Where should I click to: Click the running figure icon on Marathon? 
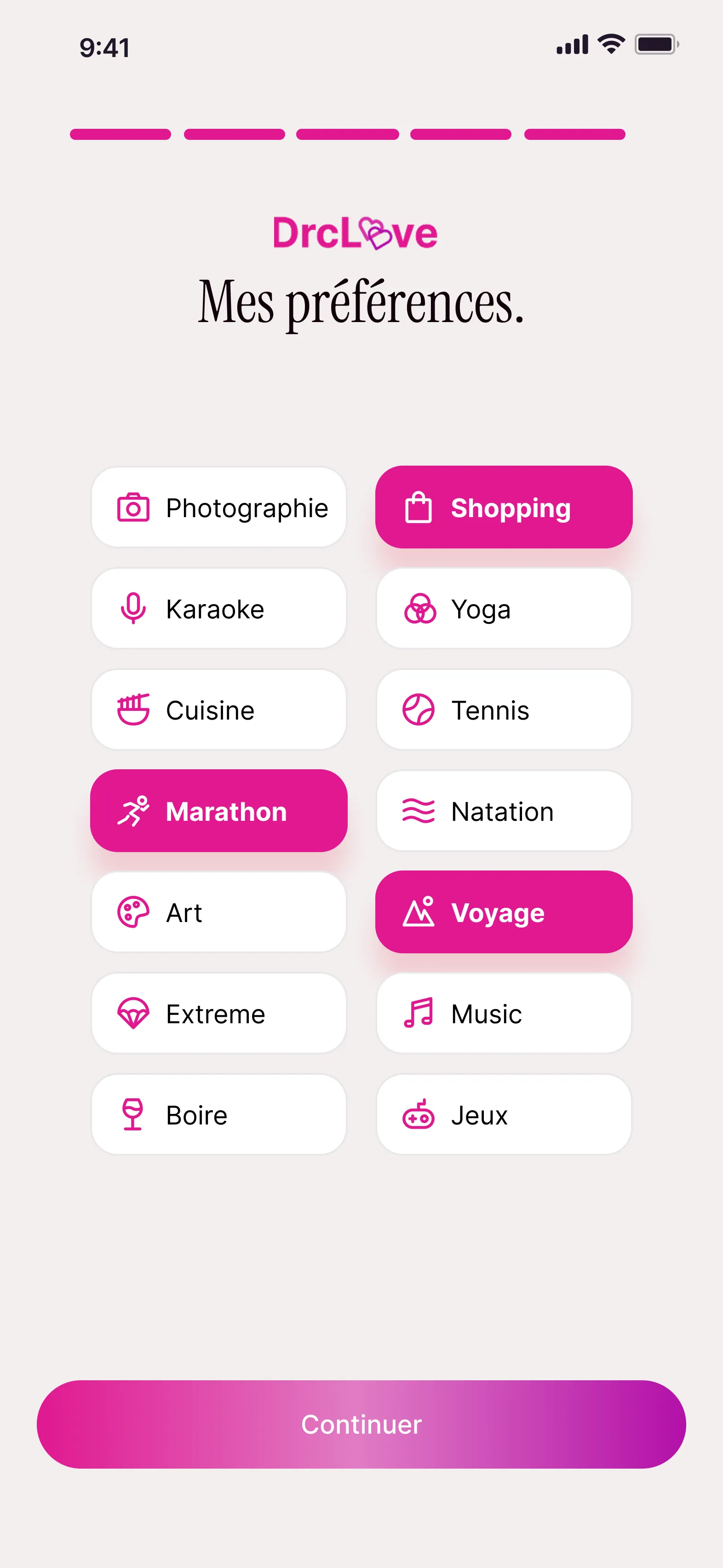pyautogui.click(x=132, y=810)
